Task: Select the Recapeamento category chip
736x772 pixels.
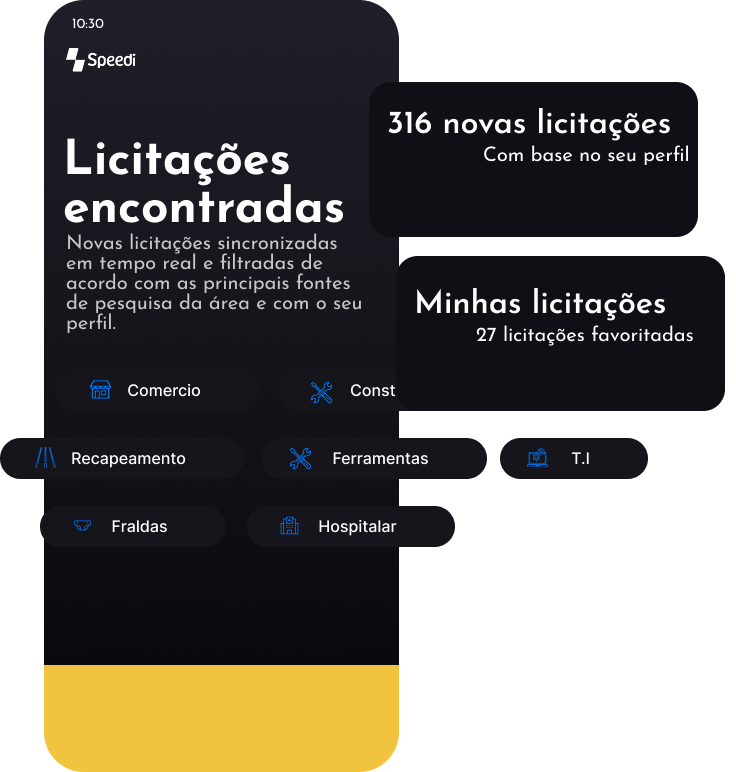Action: coord(122,458)
